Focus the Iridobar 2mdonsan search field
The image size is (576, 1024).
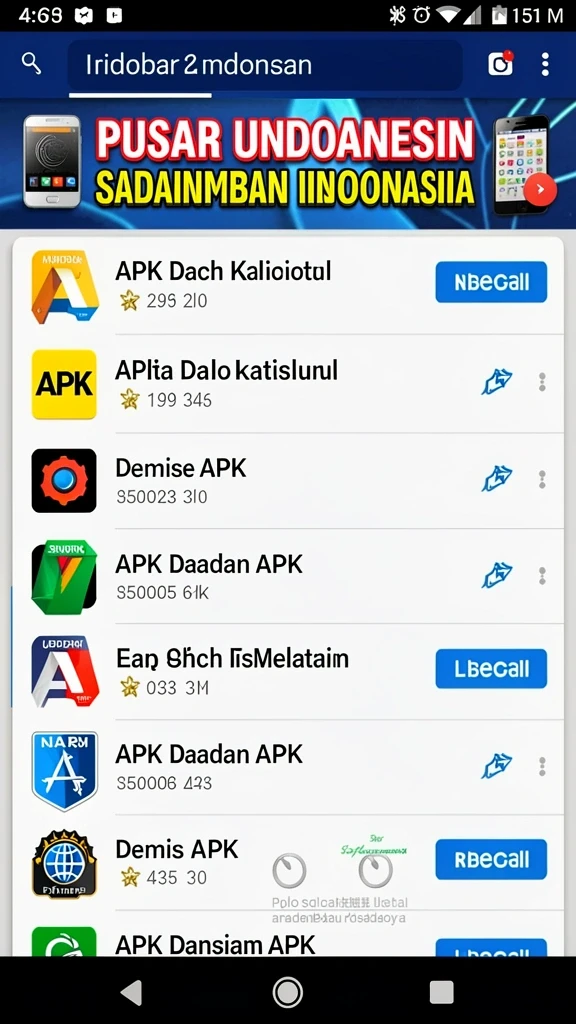pos(265,65)
